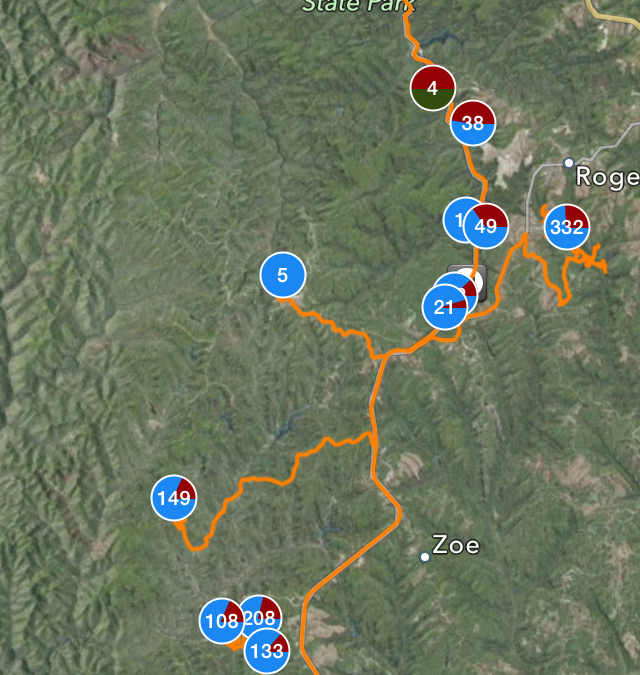Open the blue marker labeled 5
This screenshot has height=675, width=640.
pos(282,275)
